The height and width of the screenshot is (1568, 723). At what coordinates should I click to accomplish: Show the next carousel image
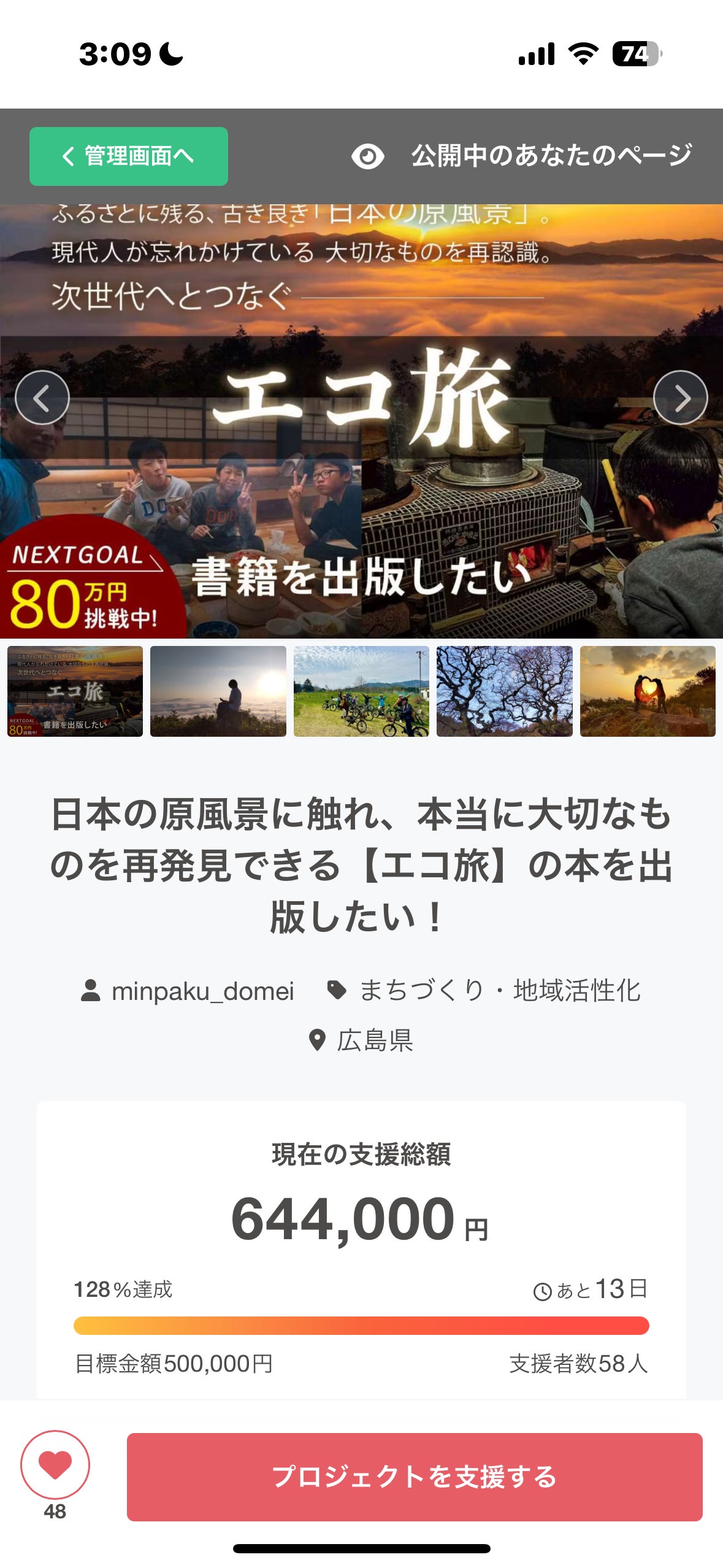coord(680,398)
